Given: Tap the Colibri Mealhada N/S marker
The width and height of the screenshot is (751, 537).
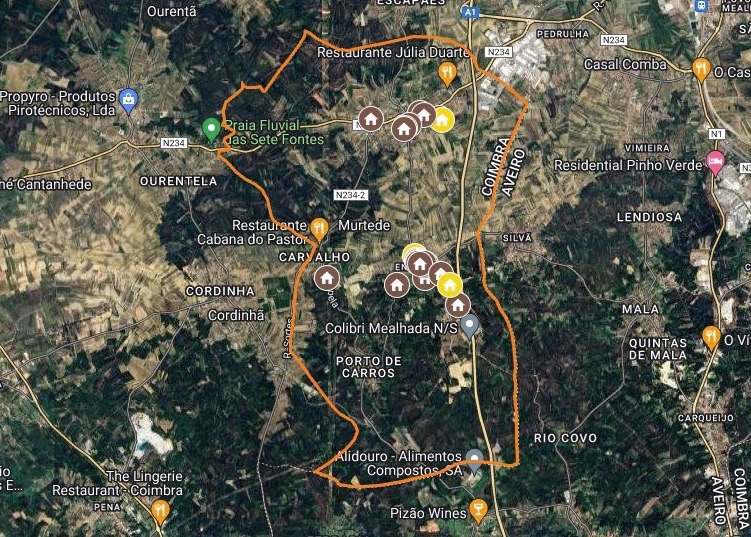Looking at the screenshot, I should click(469, 324).
